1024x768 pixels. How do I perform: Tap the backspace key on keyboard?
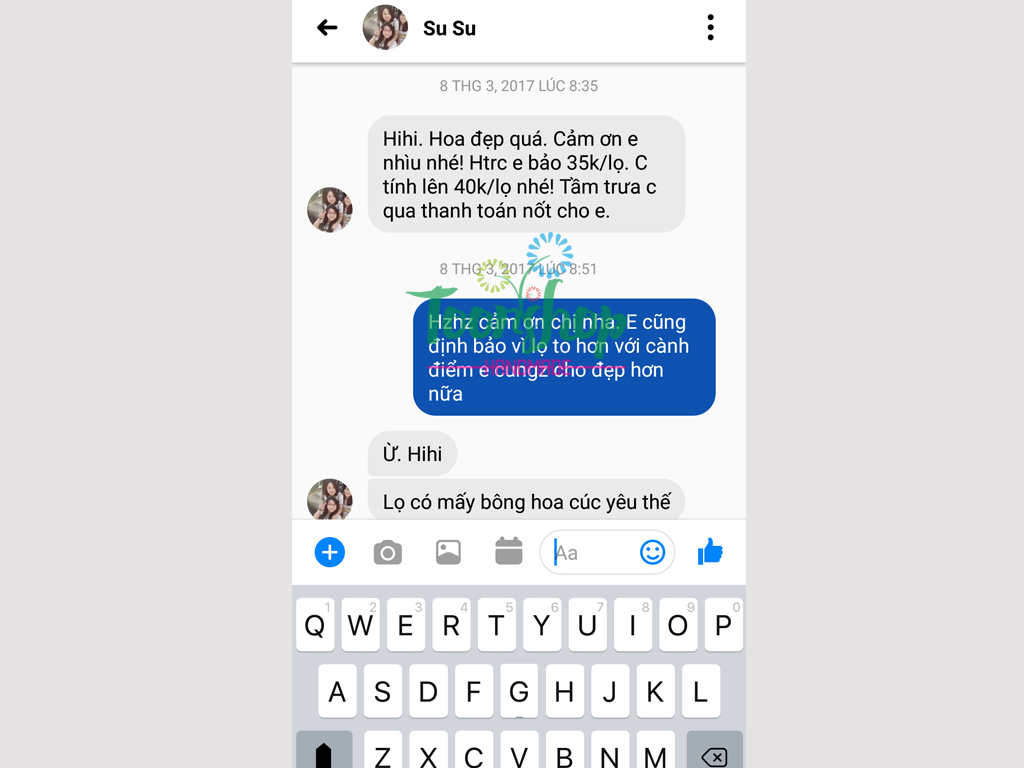pyautogui.click(x=714, y=753)
